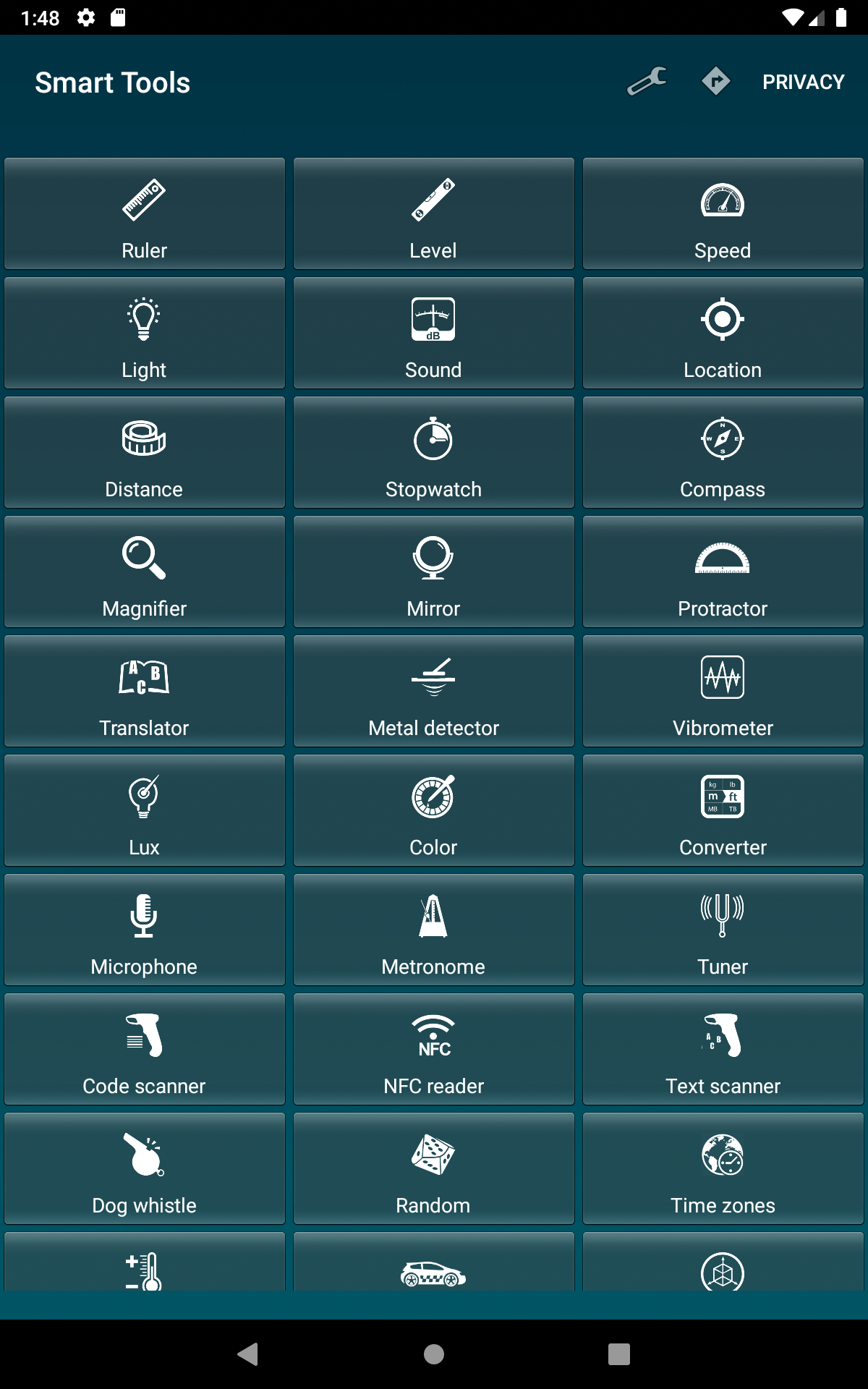
Task: Open the Metronome
Action: [x=434, y=930]
